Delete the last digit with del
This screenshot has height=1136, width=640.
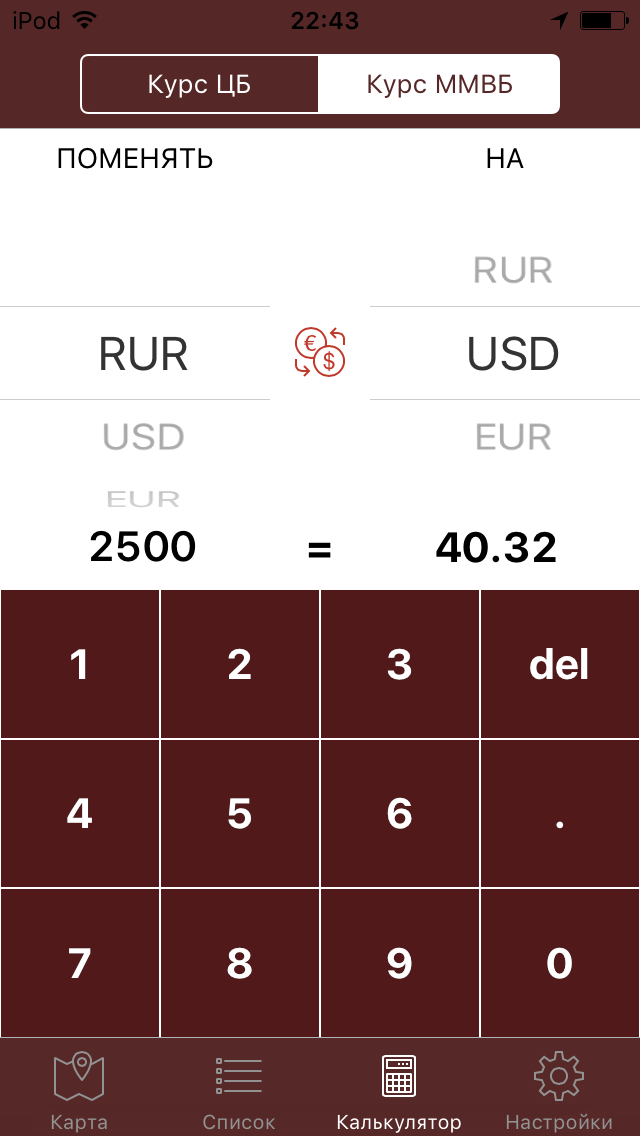tap(560, 665)
